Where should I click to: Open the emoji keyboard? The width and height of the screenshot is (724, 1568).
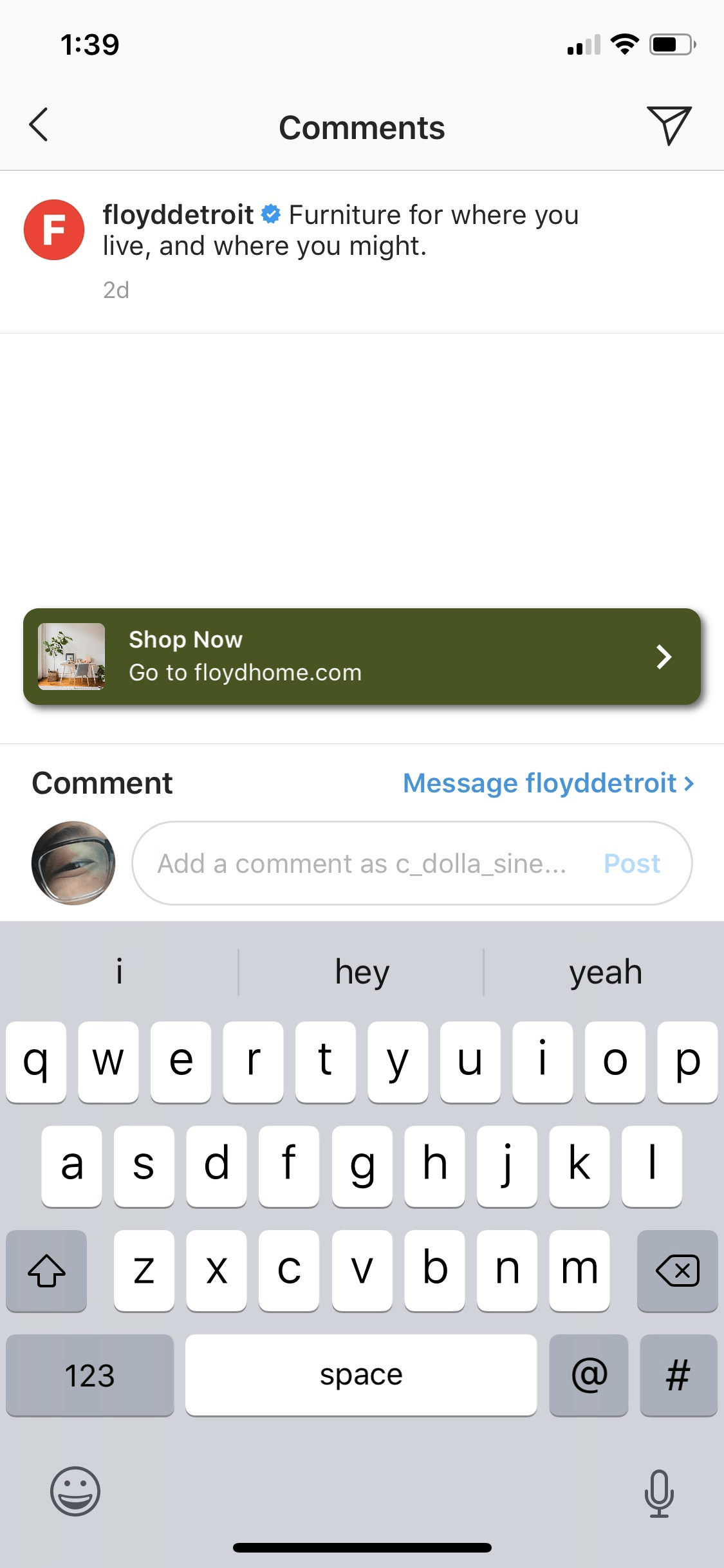(x=75, y=1491)
